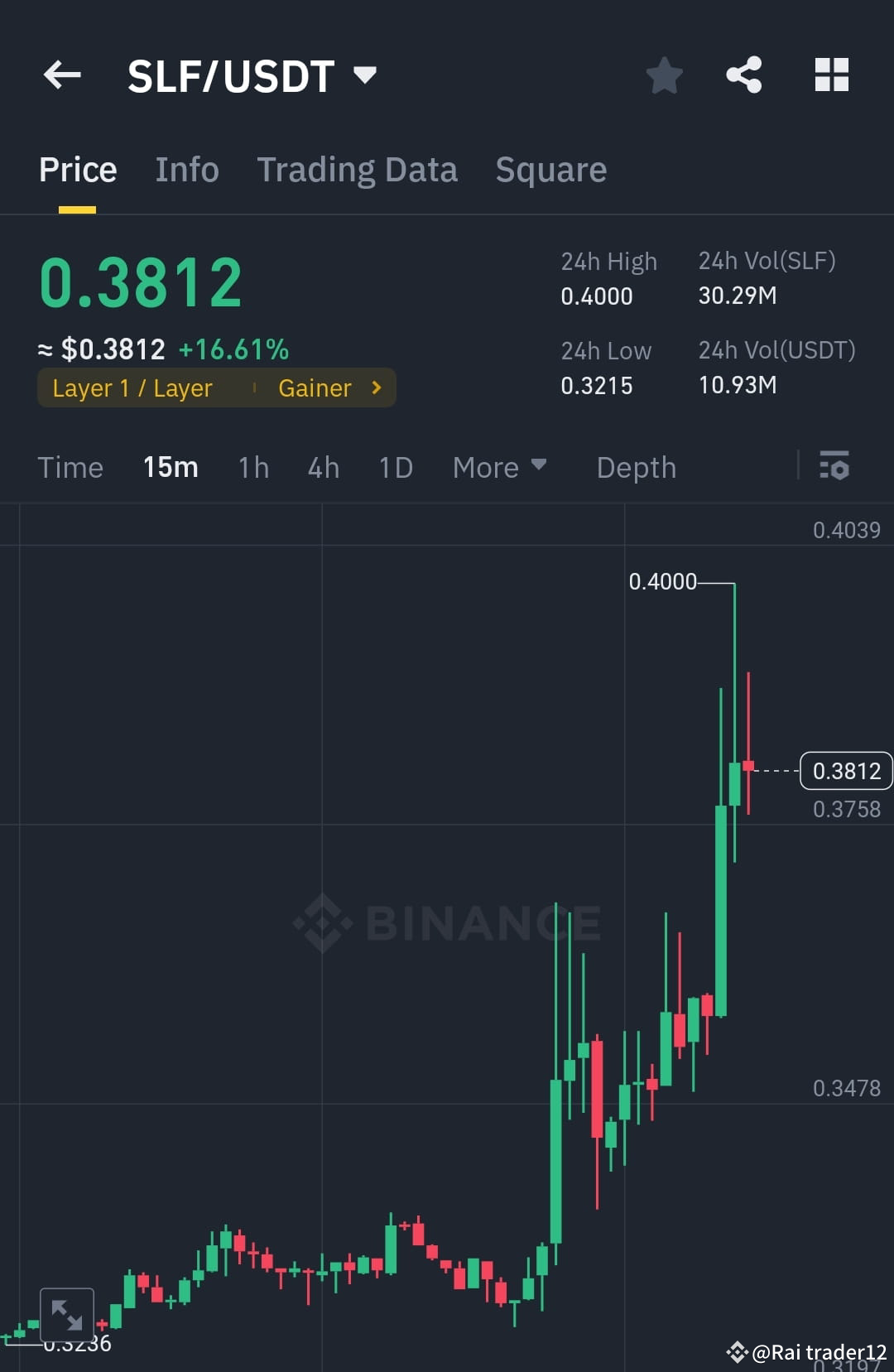Screen dimensions: 894x1372
Task: Expand the More timeframes dropdown
Action: [498, 467]
